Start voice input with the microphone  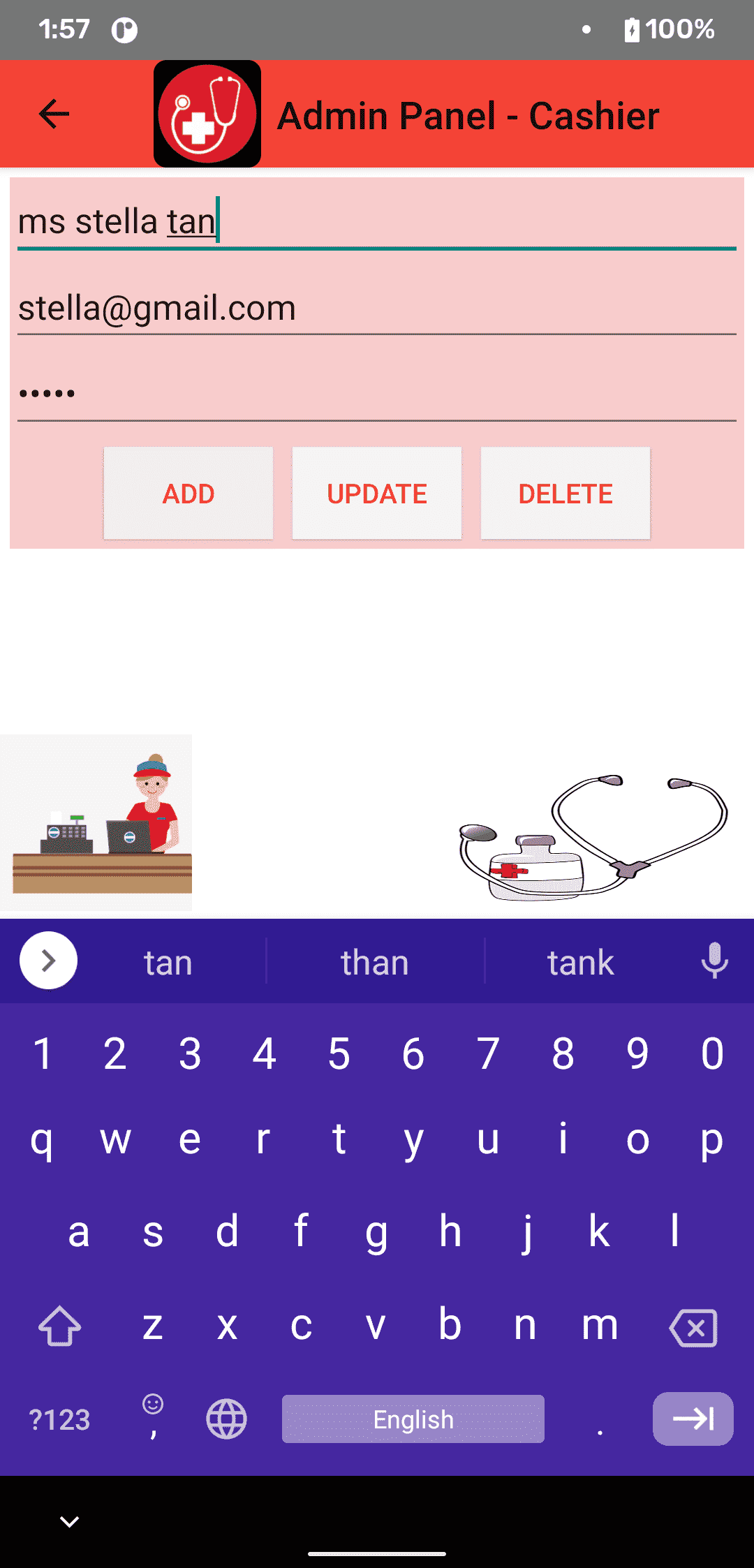pyautogui.click(x=714, y=961)
